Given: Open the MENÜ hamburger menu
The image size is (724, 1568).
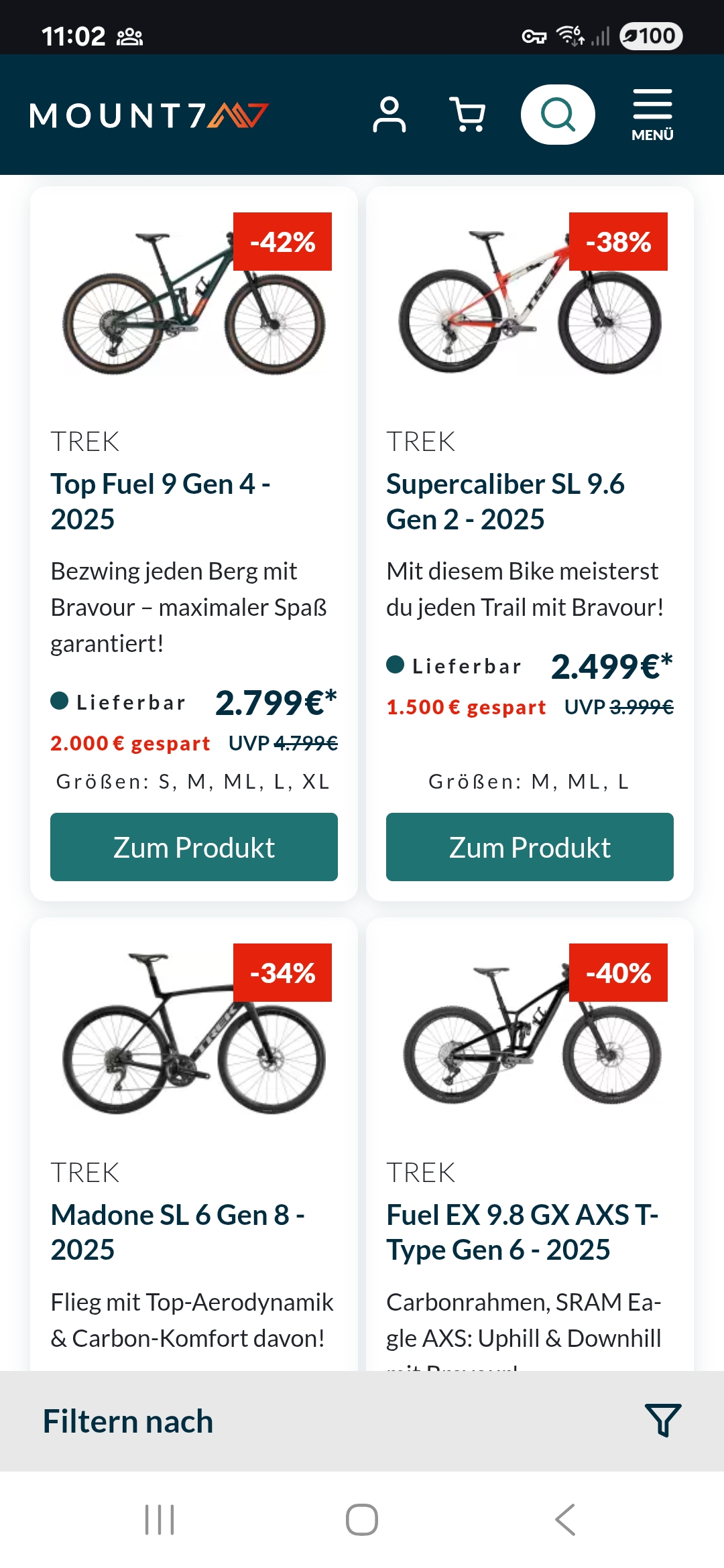Looking at the screenshot, I should (x=652, y=115).
